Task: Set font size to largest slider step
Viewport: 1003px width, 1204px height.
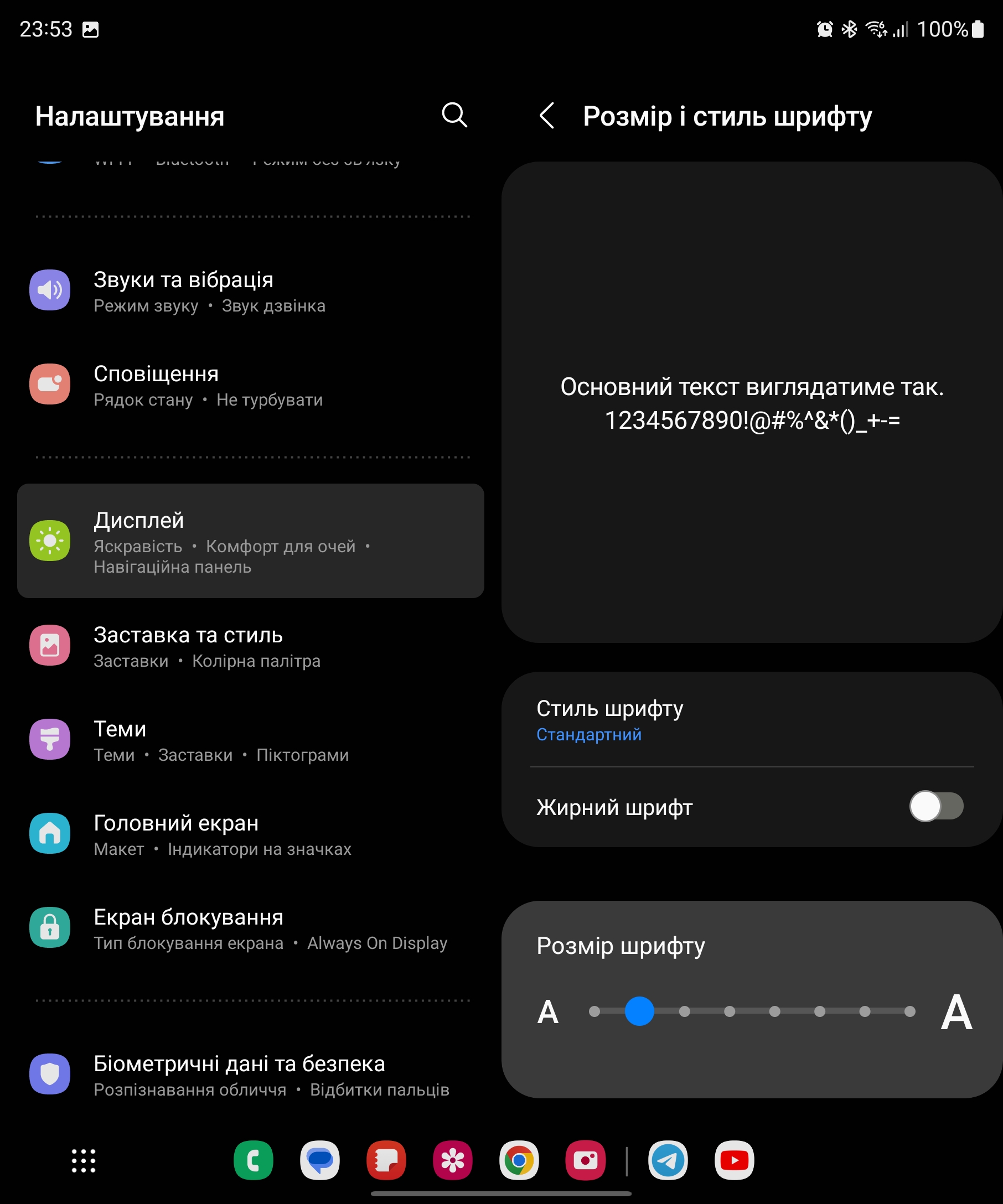Action: pyautogui.click(x=909, y=1011)
